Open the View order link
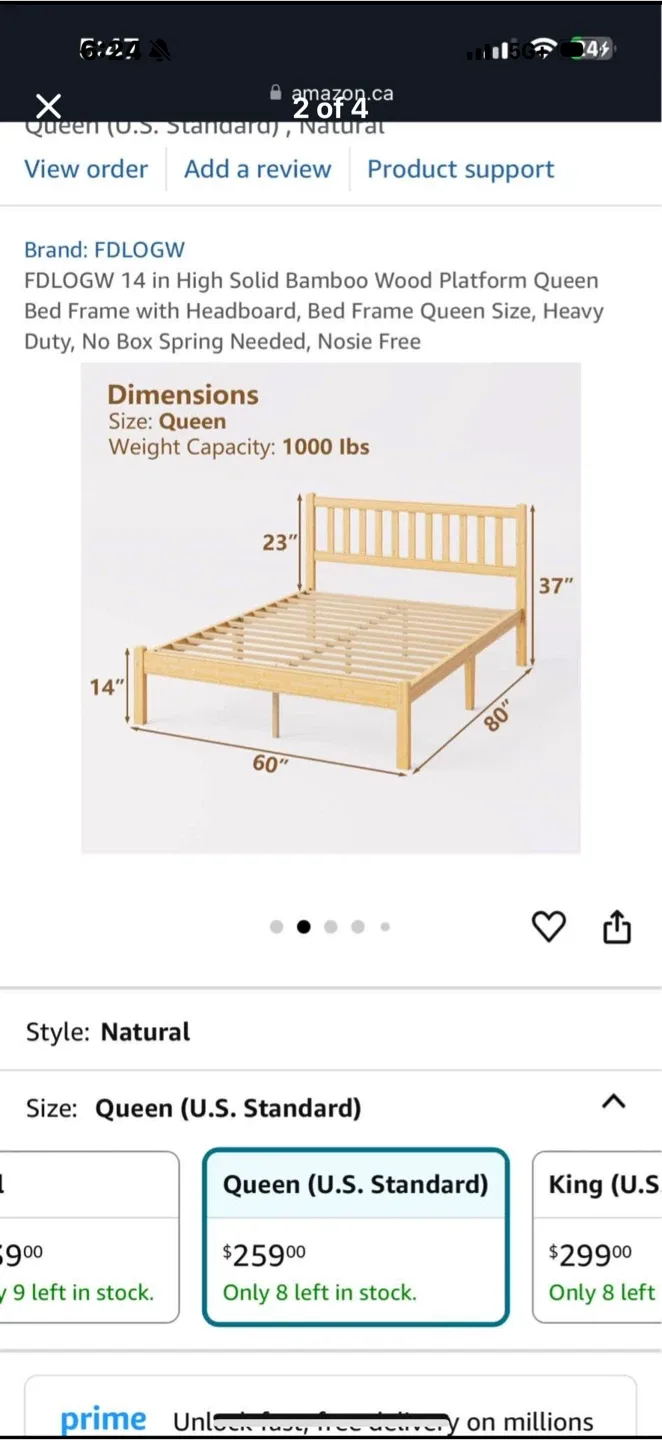This screenshot has height=1440, width=662. click(x=86, y=169)
